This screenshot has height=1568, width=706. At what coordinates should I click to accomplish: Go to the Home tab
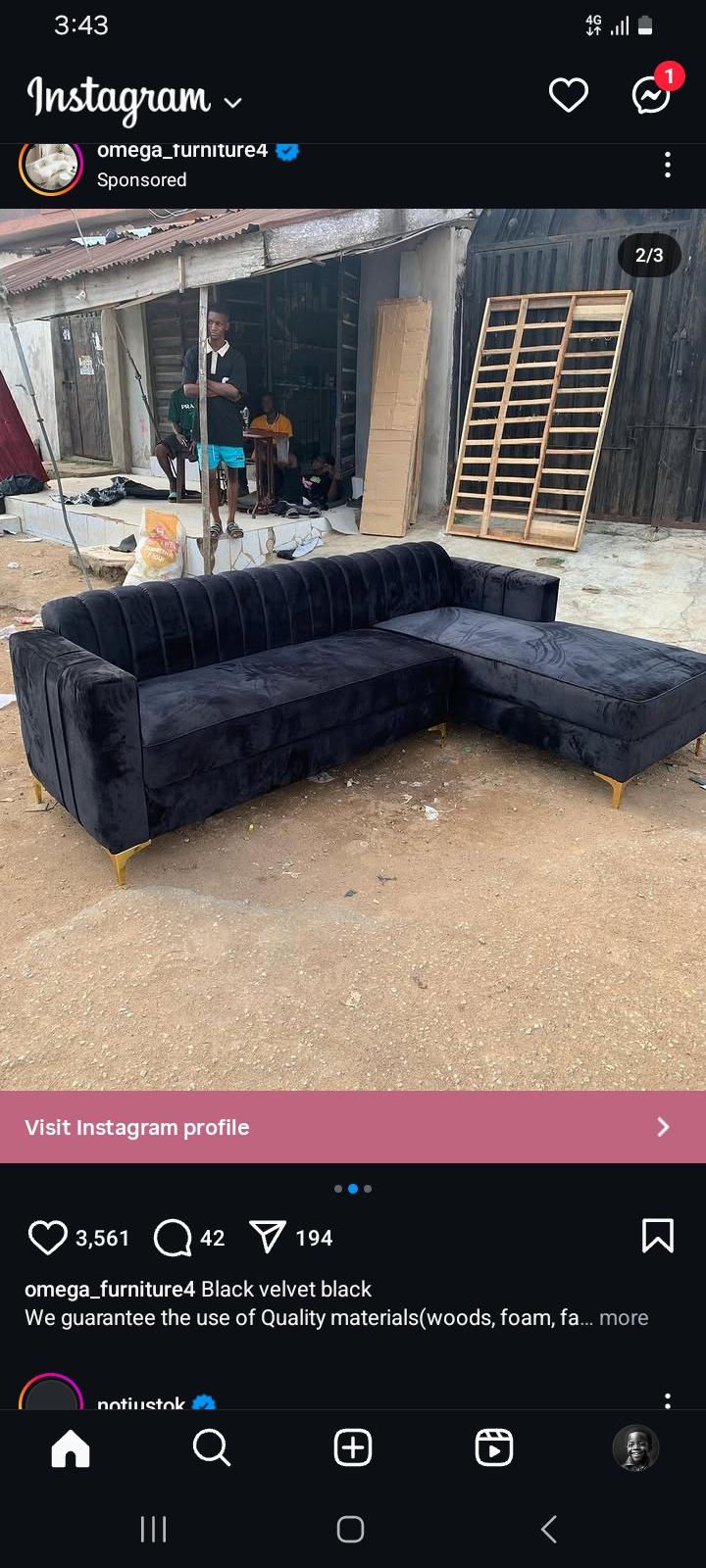coord(71,1447)
